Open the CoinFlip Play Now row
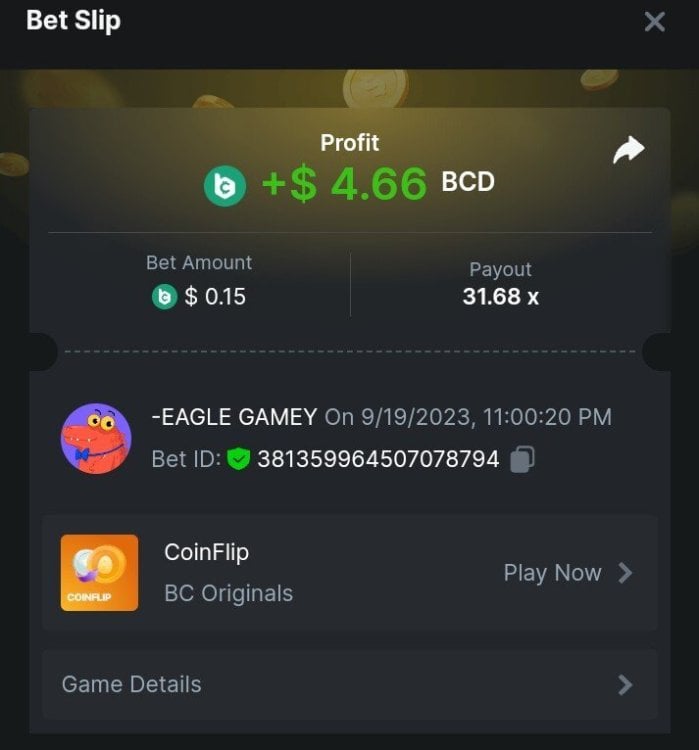The height and width of the screenshot is (750, 699). coord(567,573)
